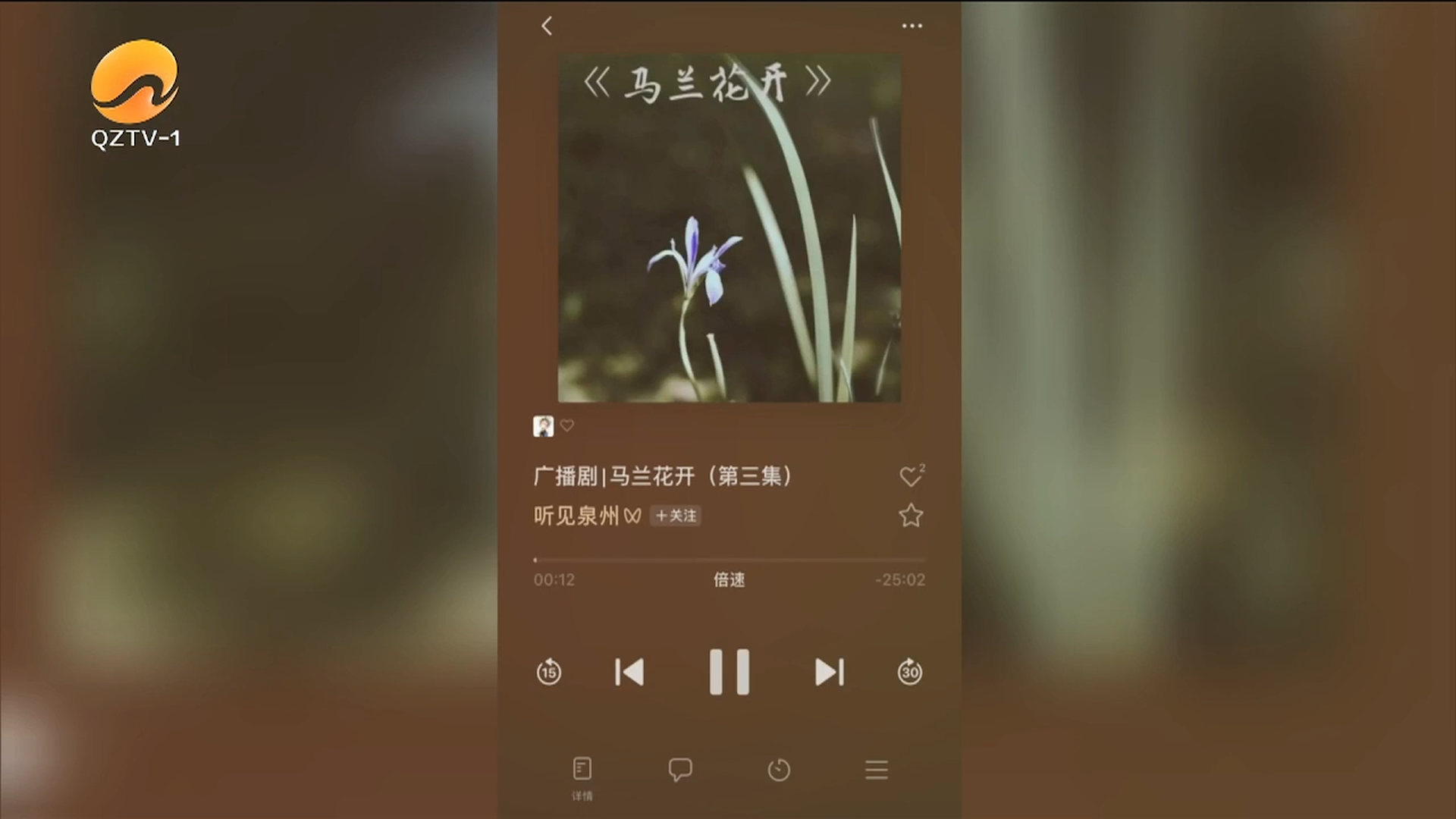
Task: Tap the playback progress bar
Action: click(x=729, y=560)
